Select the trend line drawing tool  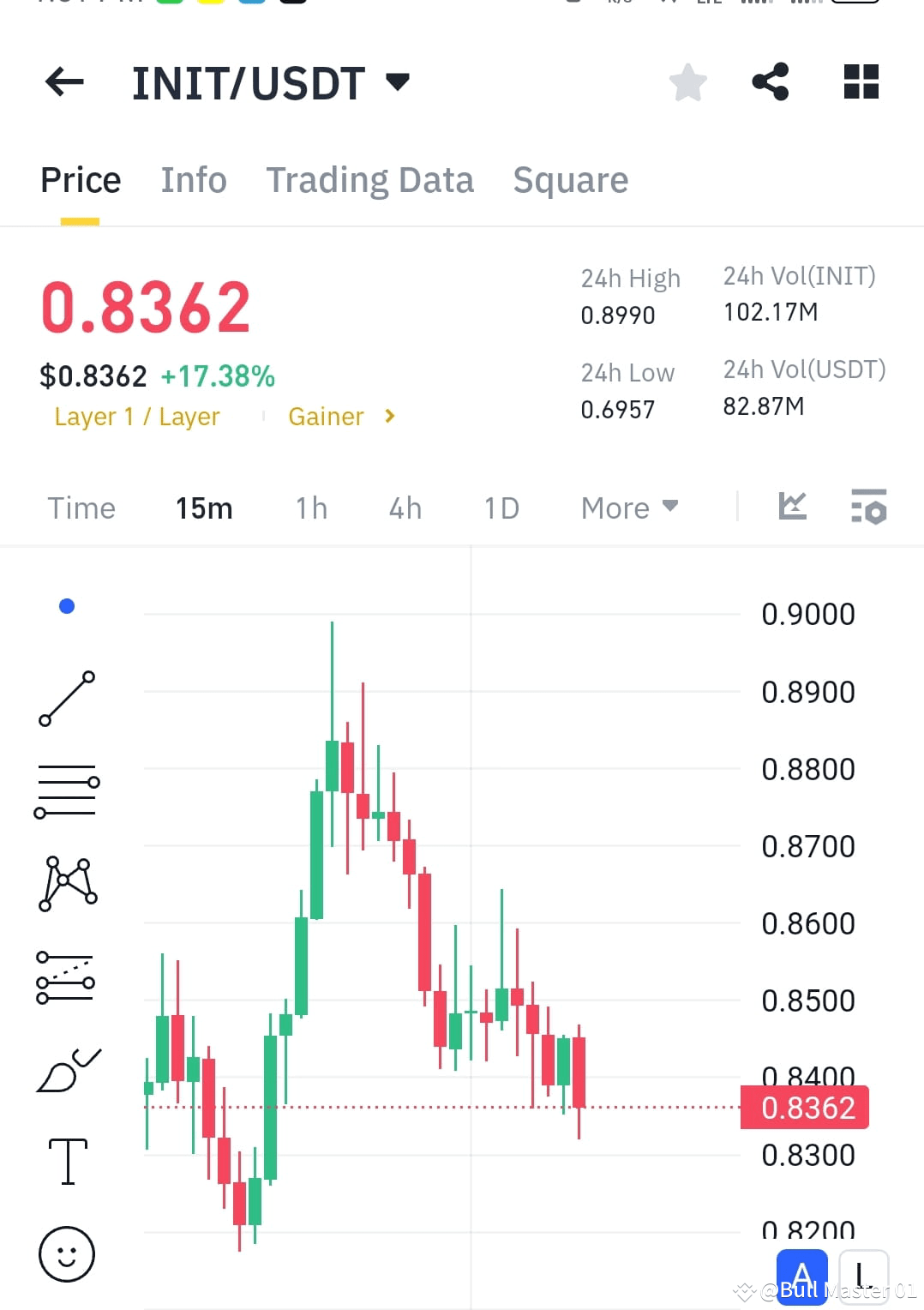pyautogui.click(x=66, y=696)
